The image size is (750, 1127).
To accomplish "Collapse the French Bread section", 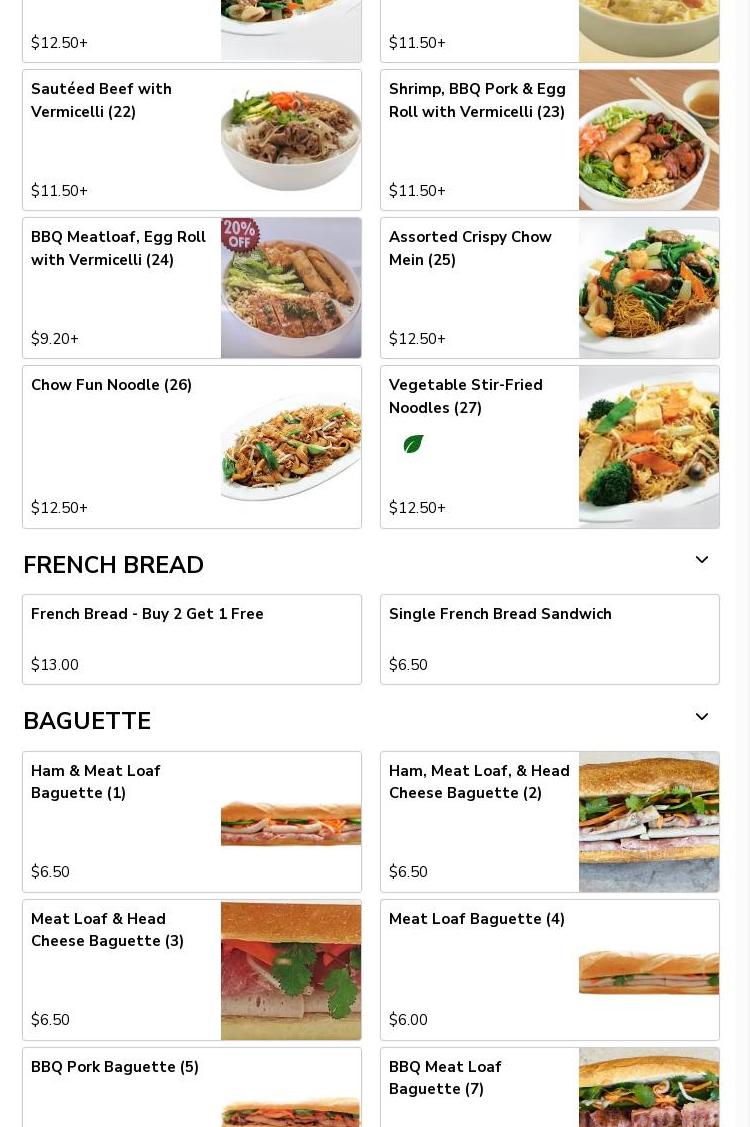I will coord(702,561).
